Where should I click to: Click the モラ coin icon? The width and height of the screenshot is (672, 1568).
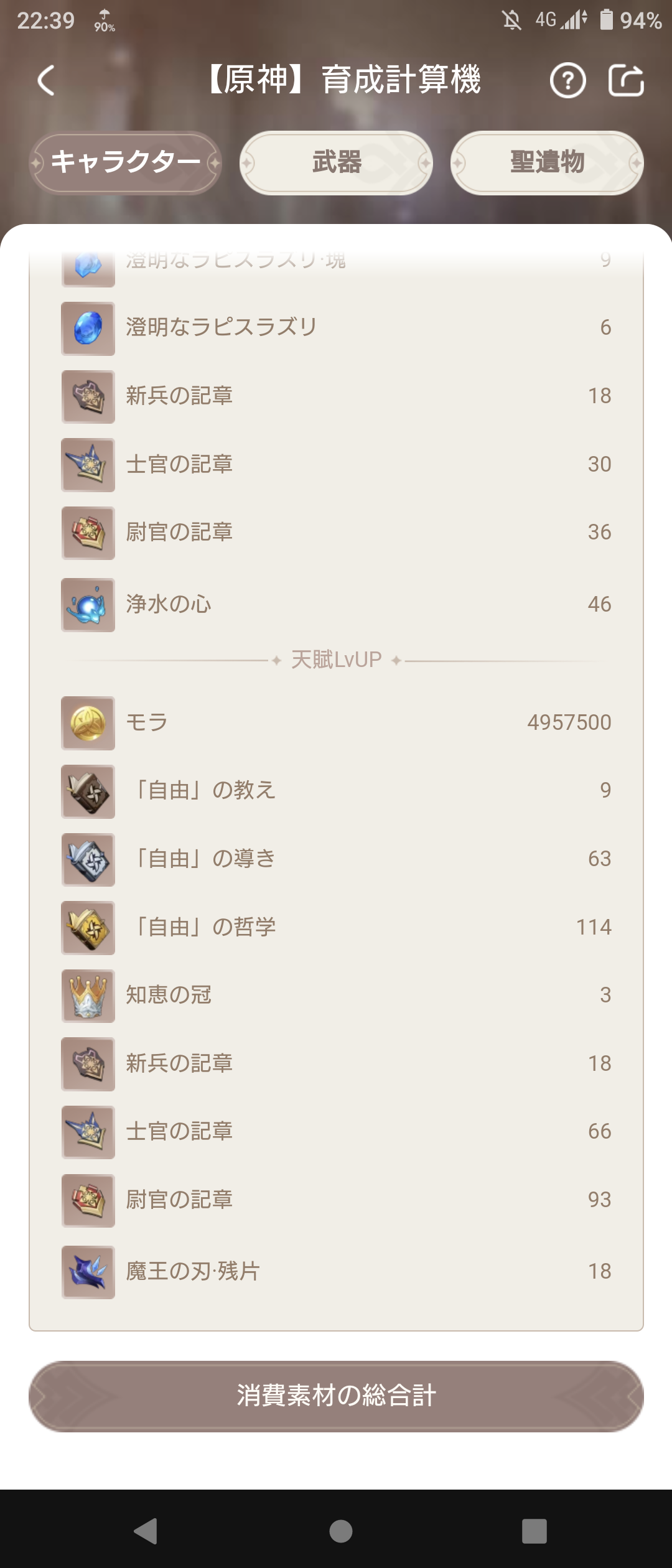(88, 723)
